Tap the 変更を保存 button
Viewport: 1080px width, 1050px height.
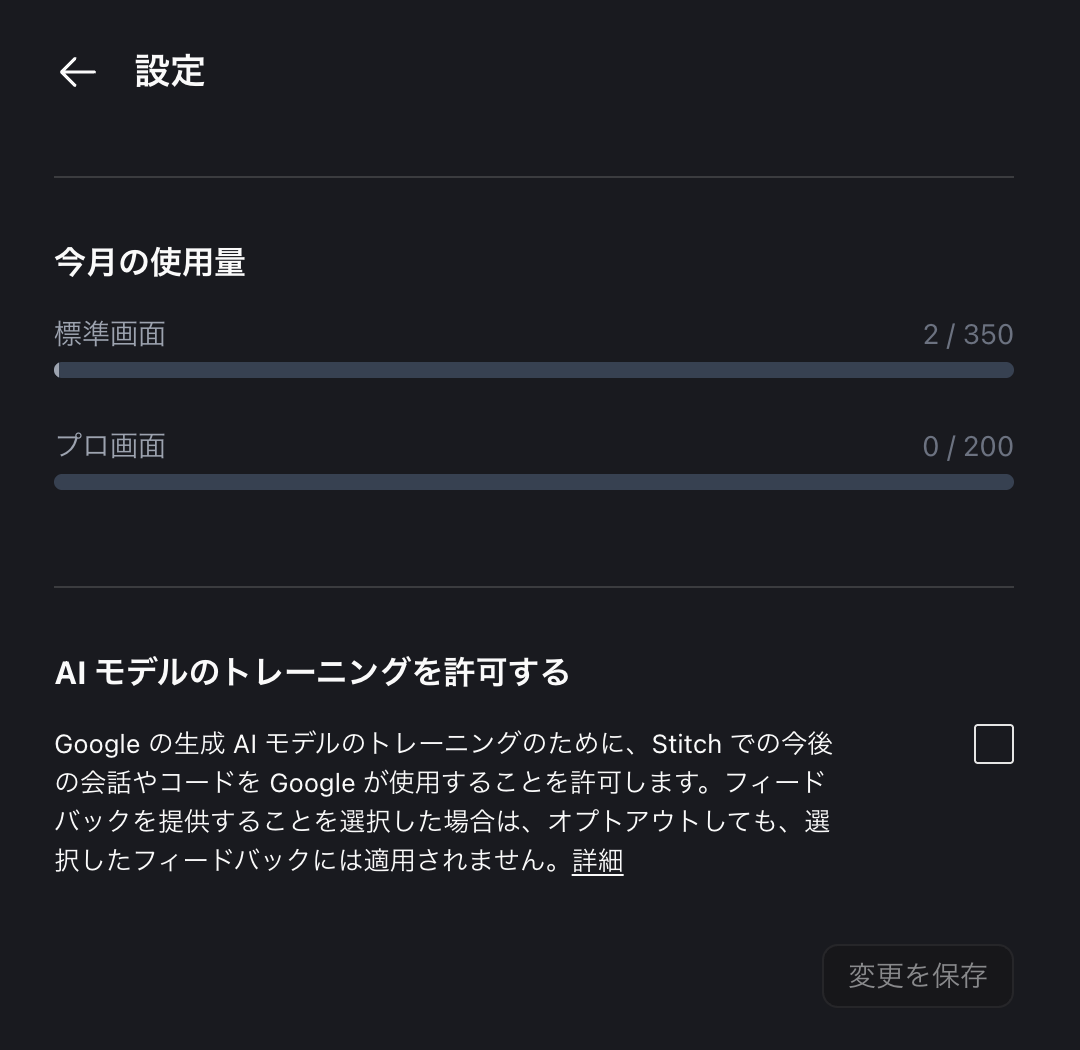[917, 975]
